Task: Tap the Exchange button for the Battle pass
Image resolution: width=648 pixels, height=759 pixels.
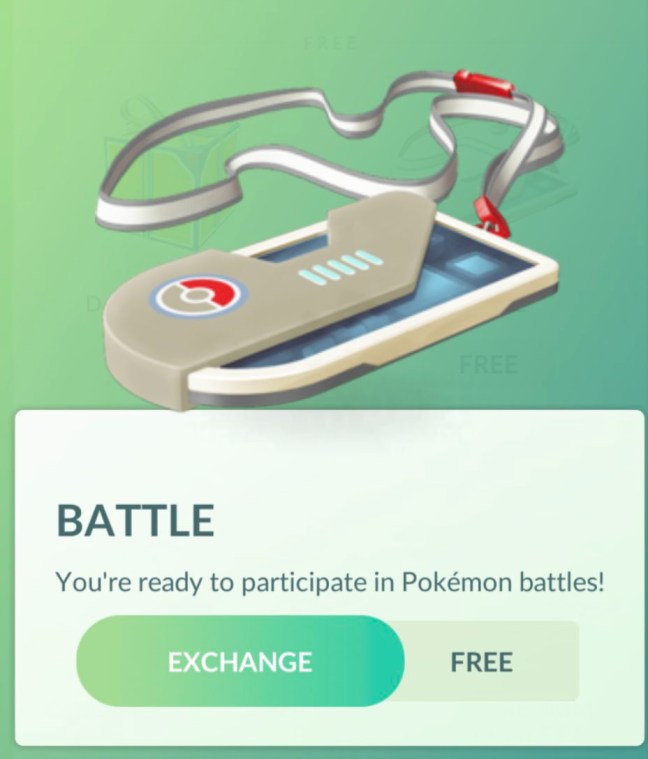Action: pos(240,661)
